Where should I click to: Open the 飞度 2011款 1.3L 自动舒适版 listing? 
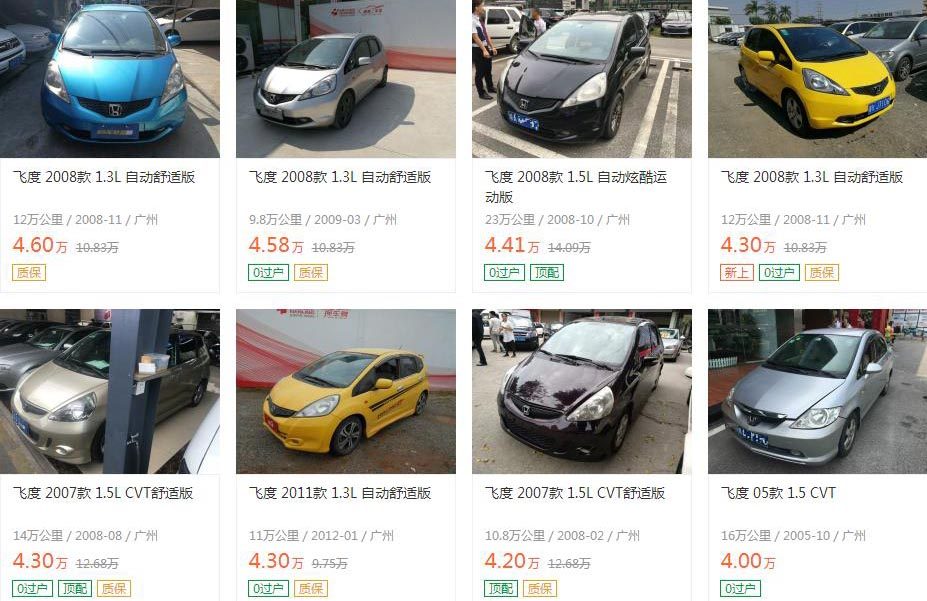click(340, 493)
